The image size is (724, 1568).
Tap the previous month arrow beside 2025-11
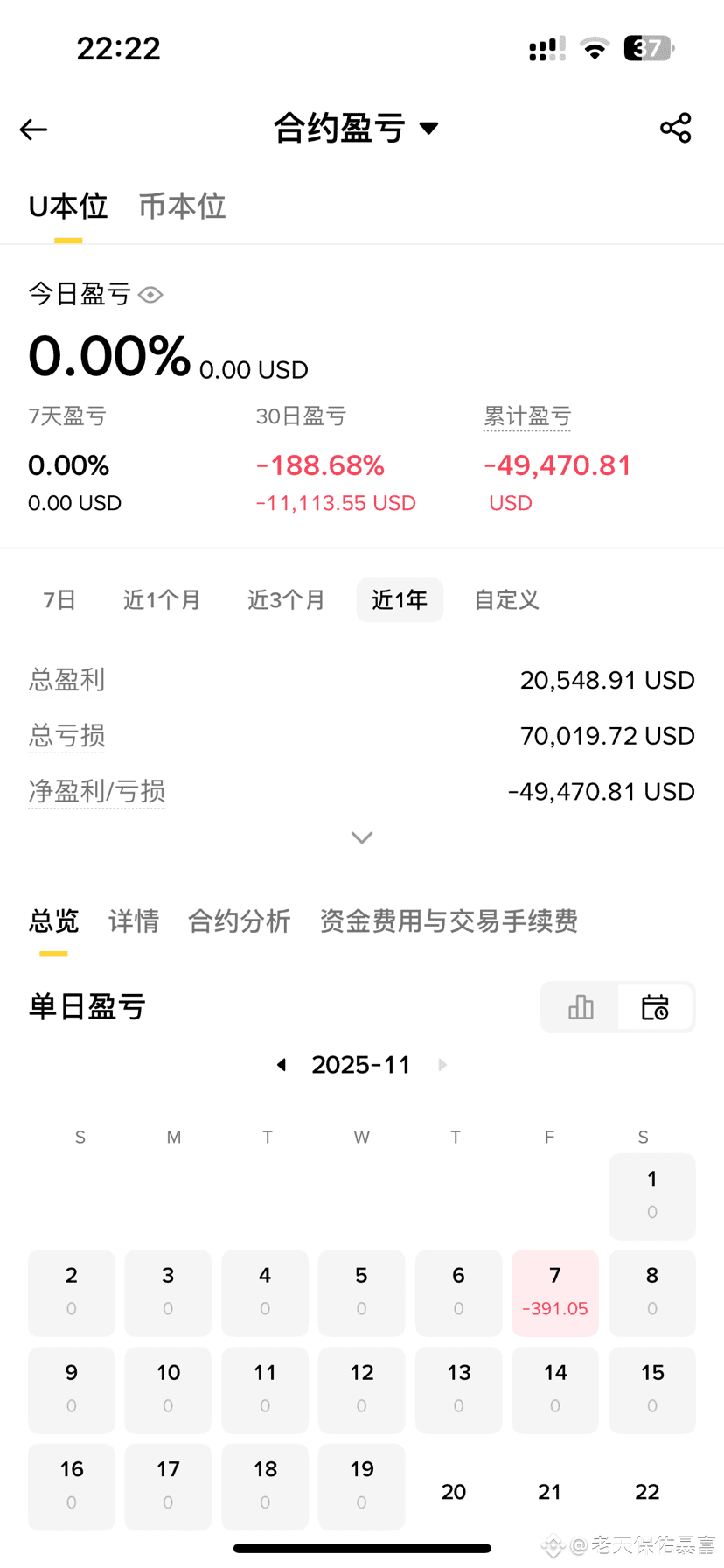point(282,1064)
